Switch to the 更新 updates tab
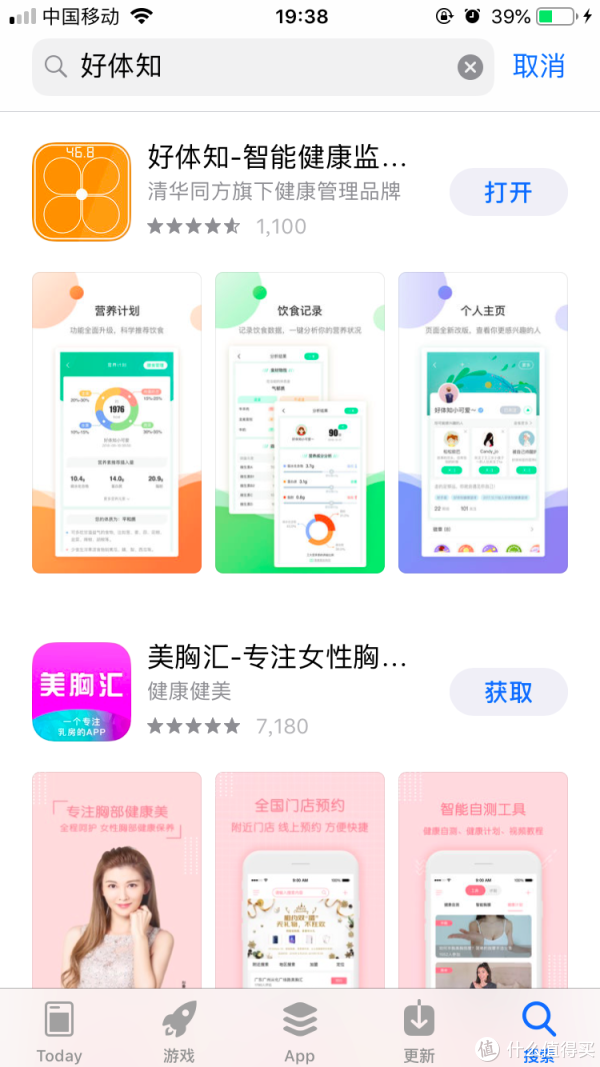Image resolution: width=600 pixels, height=1067 pixels. pyautogui.click(x=419, y=1031)
